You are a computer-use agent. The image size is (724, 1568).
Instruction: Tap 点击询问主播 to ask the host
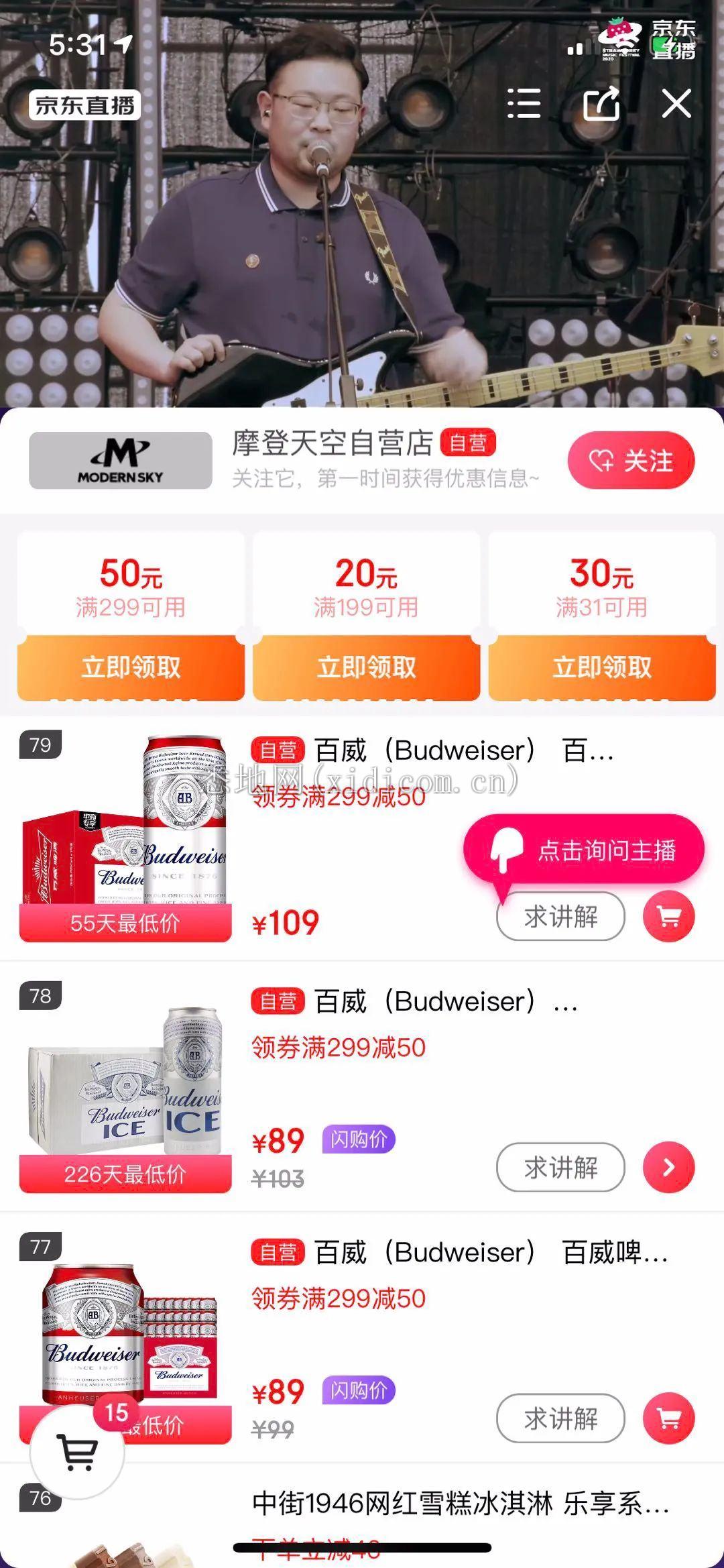pos(583,850)
